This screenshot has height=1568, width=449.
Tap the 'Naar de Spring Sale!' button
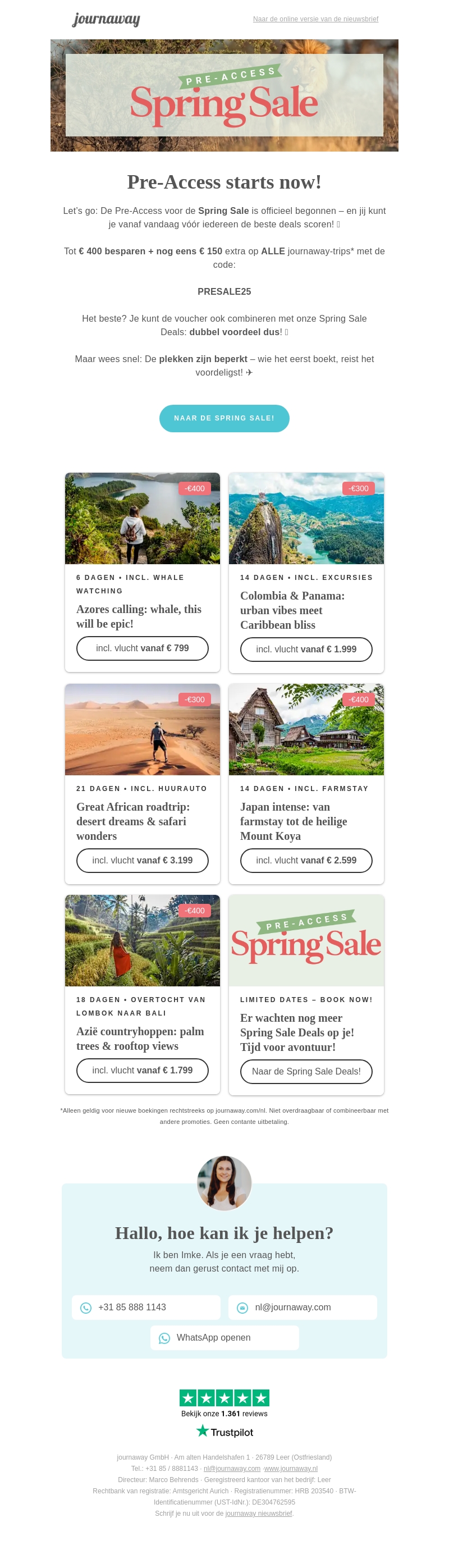[224, 418]
